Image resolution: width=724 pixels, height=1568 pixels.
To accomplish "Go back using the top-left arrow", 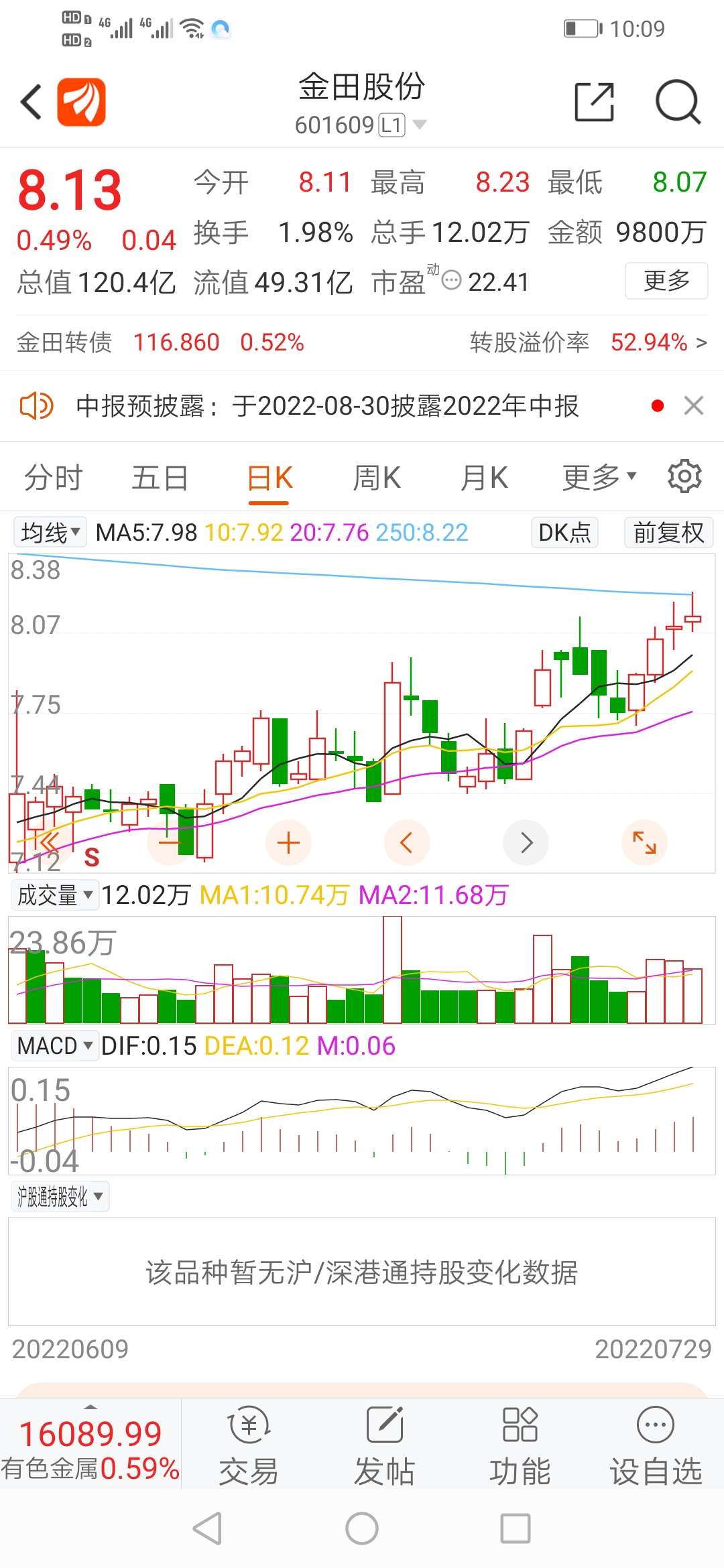I will (x=32, y=103).
